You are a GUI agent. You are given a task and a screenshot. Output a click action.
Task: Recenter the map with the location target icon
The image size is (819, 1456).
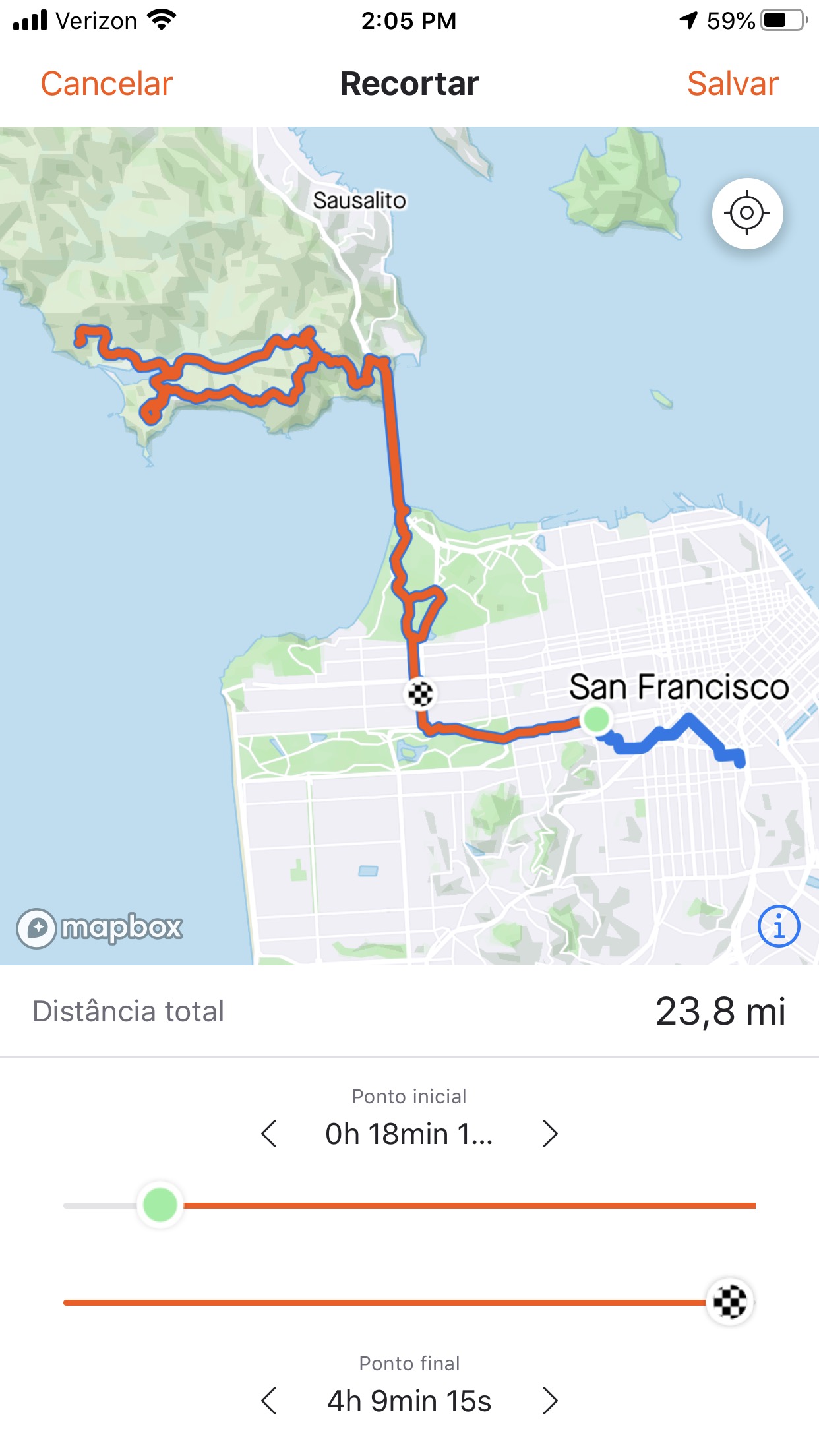pyautogui.click(x=747, y=213)
